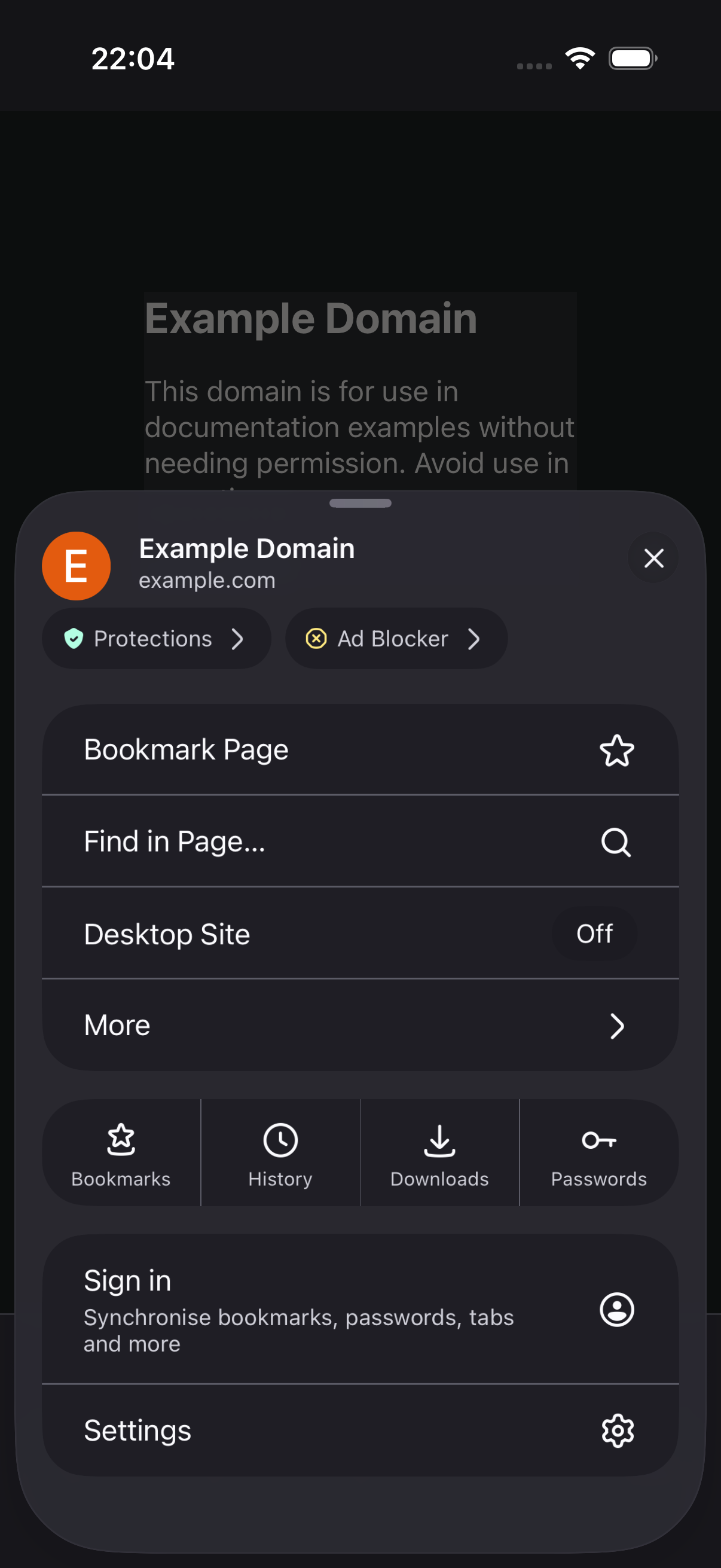Bookmark this page

[360, 749]
